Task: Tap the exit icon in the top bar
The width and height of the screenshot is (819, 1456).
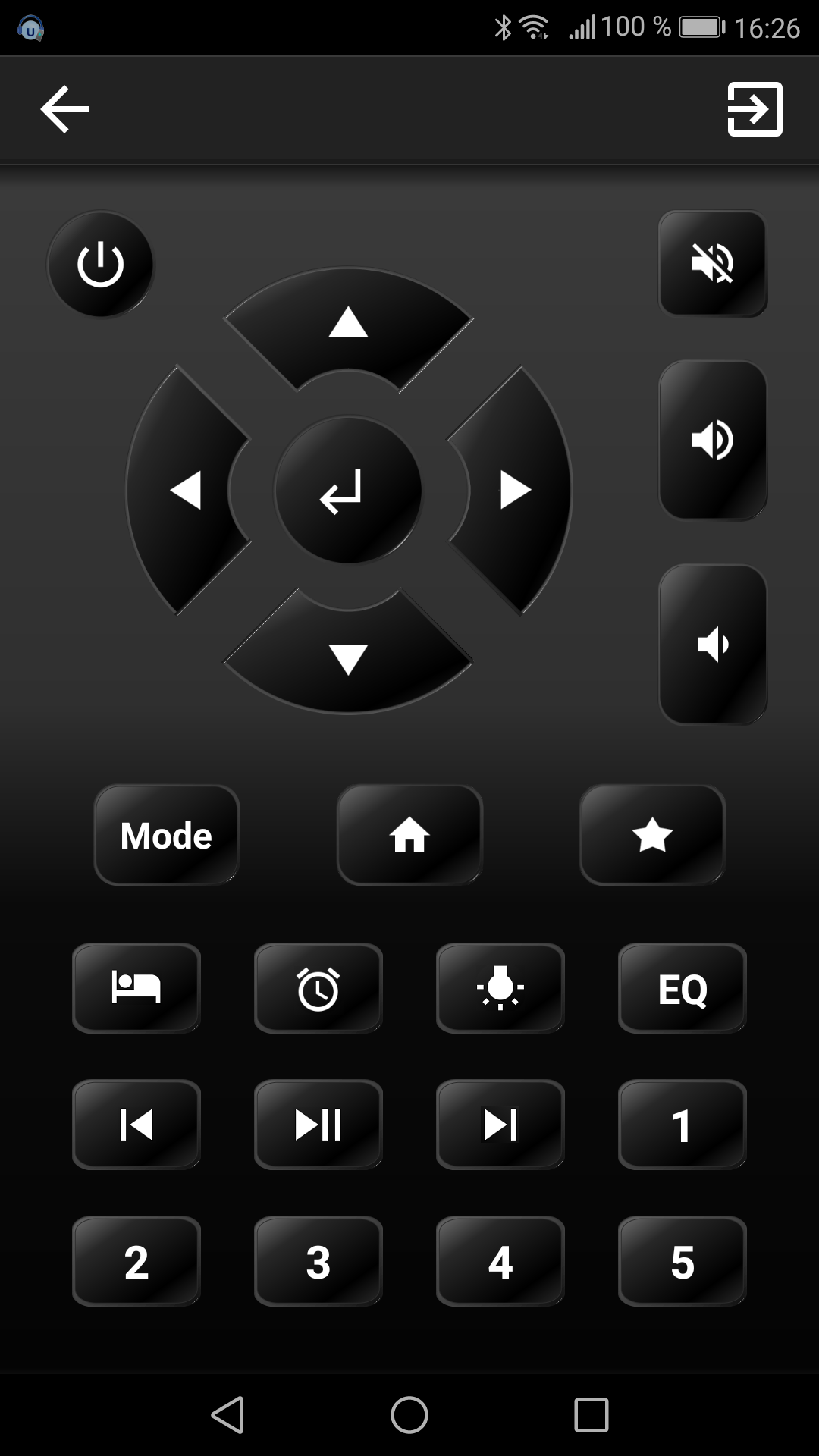Action: (755, 109)
